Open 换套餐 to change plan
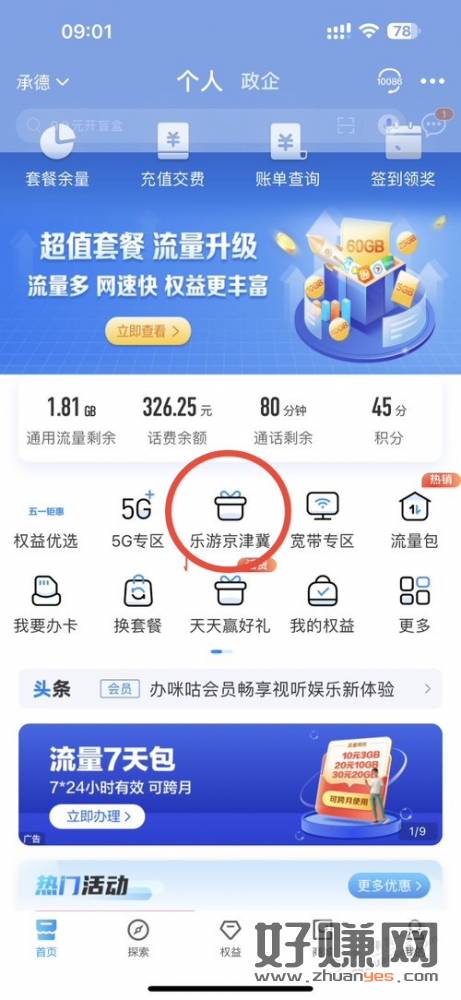The width and height of the screenshot is (461, 1000). pos(138,605)
